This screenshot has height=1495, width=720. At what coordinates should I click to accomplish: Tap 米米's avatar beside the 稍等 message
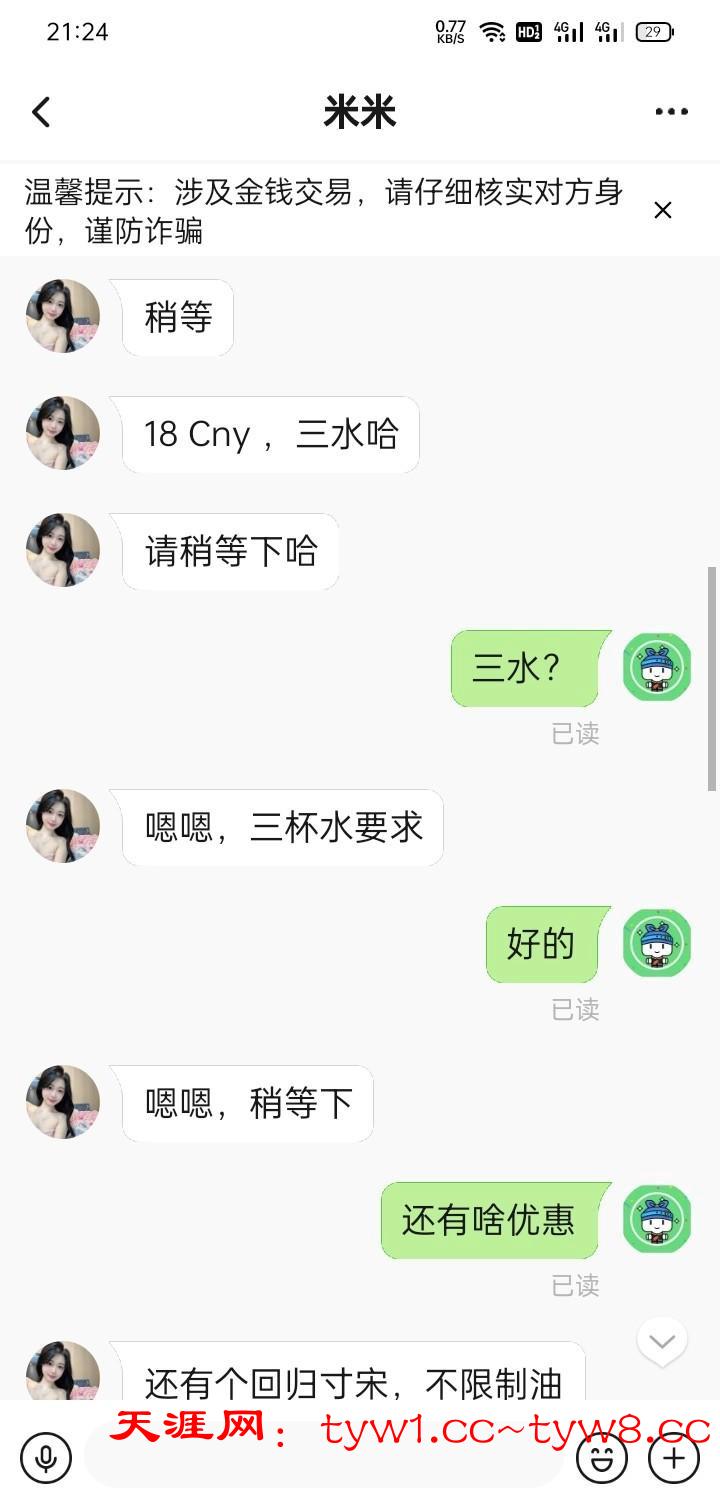(63, 316)
